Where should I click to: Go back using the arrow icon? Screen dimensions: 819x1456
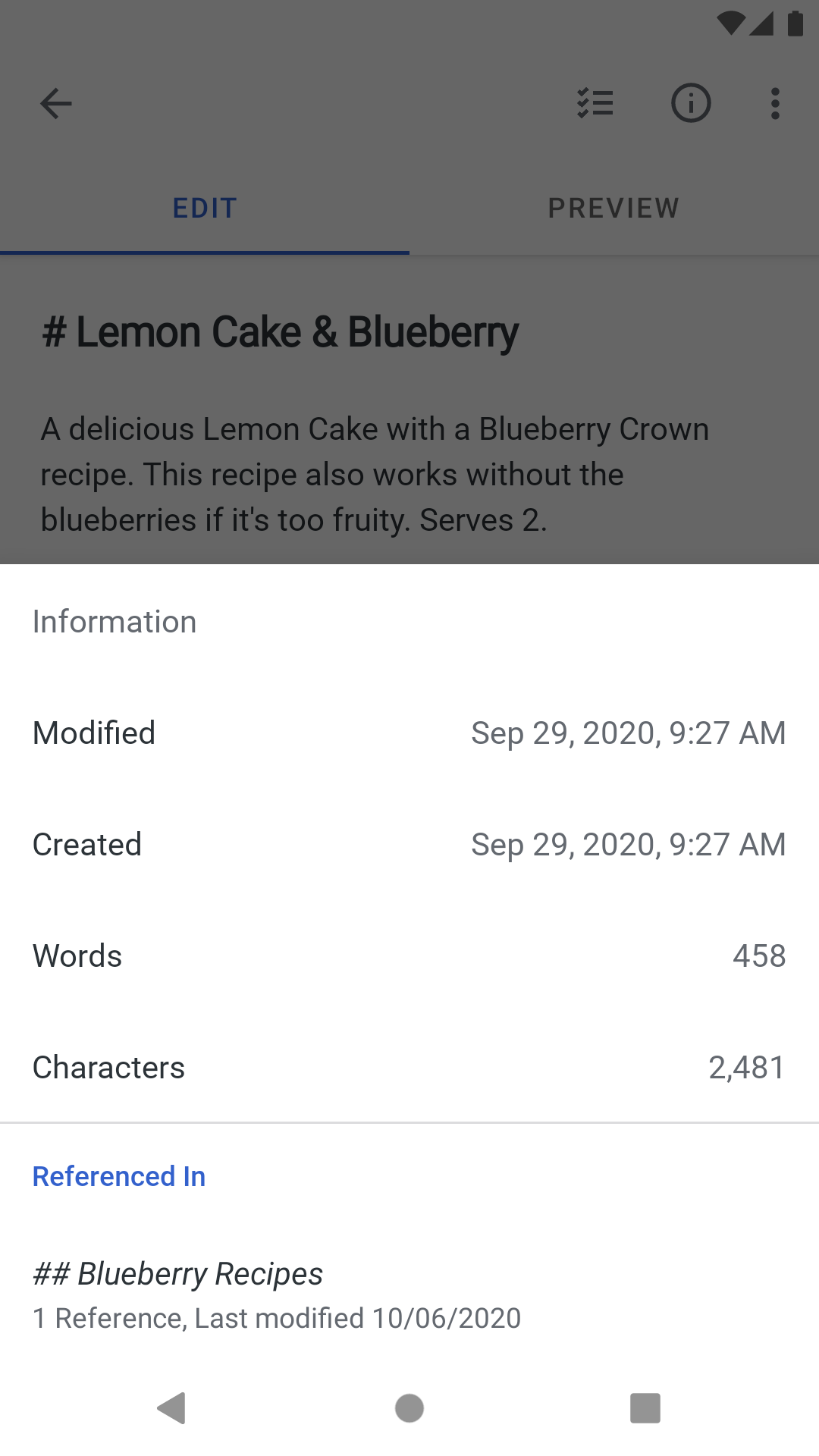56,104
